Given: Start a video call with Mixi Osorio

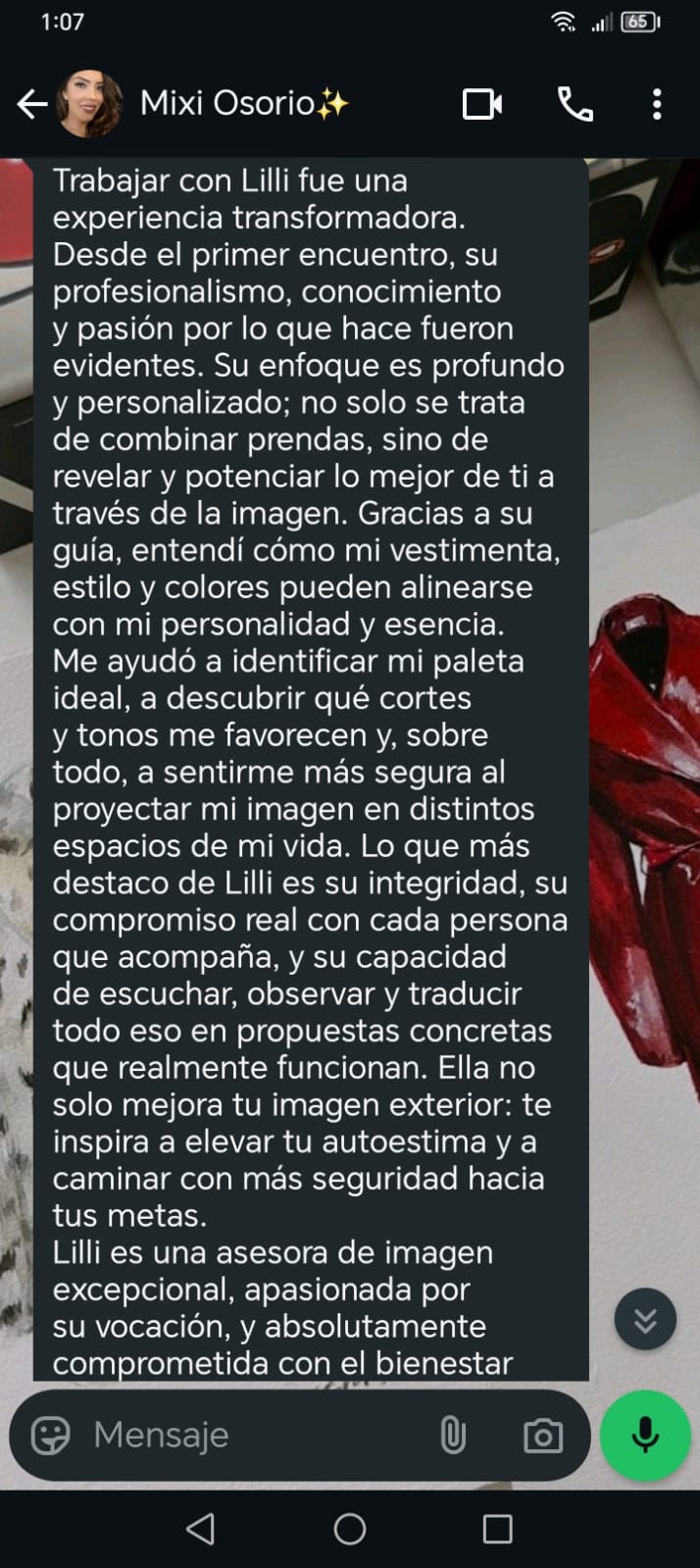Looking at the screenshot, I should click(482, 104).
